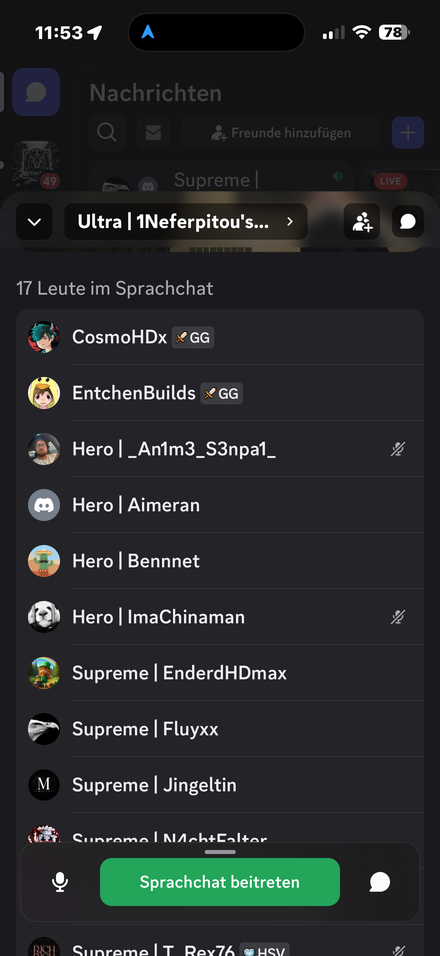
Task: Open the voice channel text chat from the header
Action: (x=408, y=221)
